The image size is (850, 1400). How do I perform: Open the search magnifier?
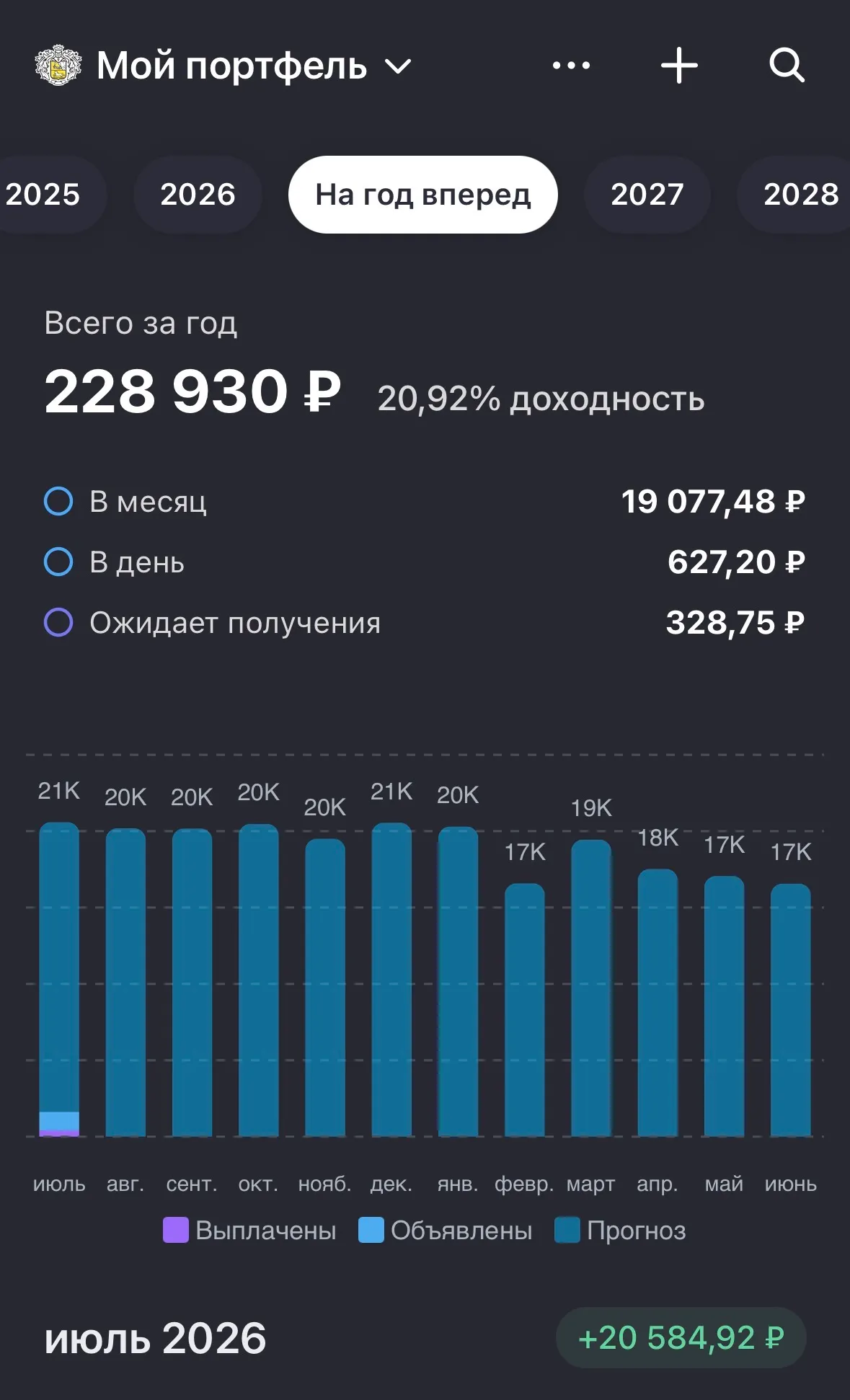(787, 66)
